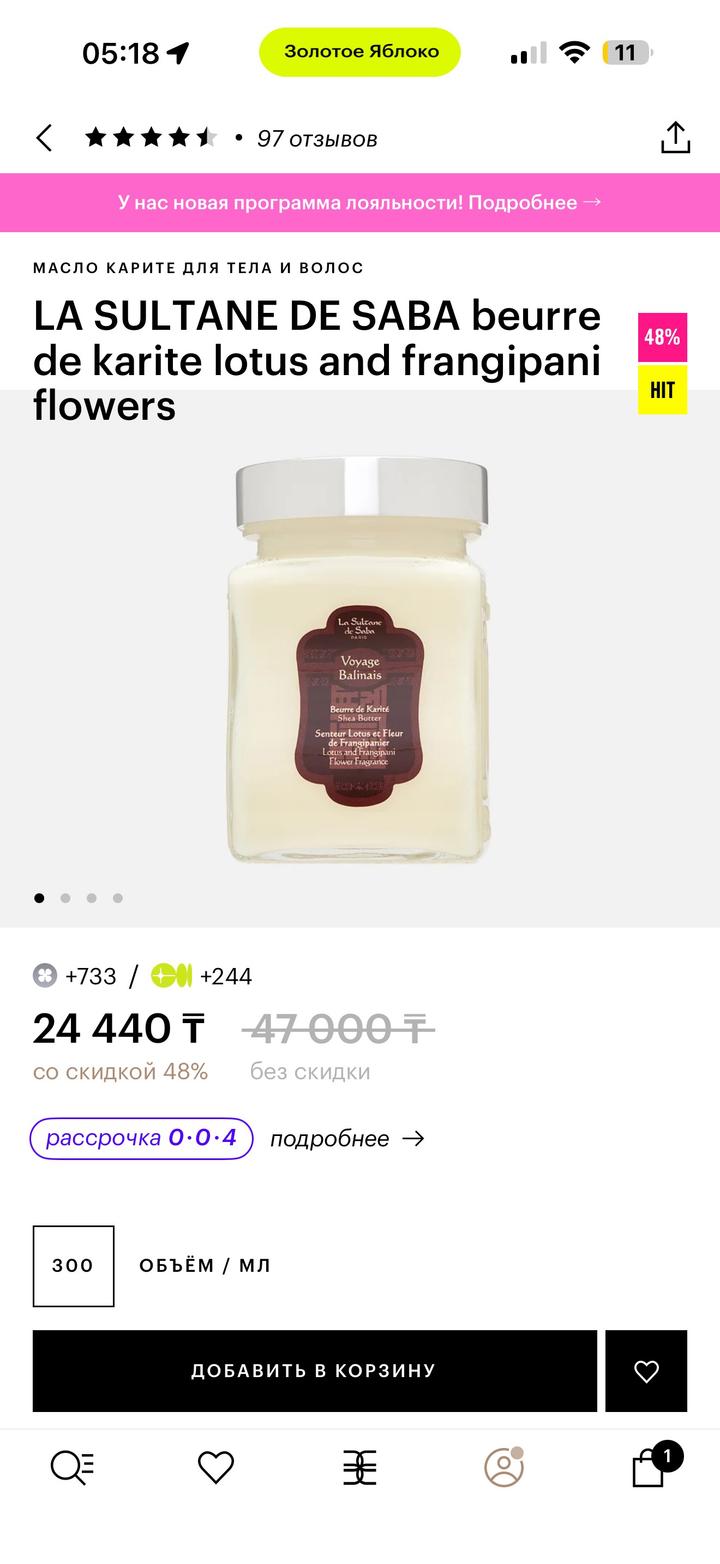This screenshot has width=720, height=1564.
Task: Tap Добавить в корзину button
Action: tap(314, 1371)
